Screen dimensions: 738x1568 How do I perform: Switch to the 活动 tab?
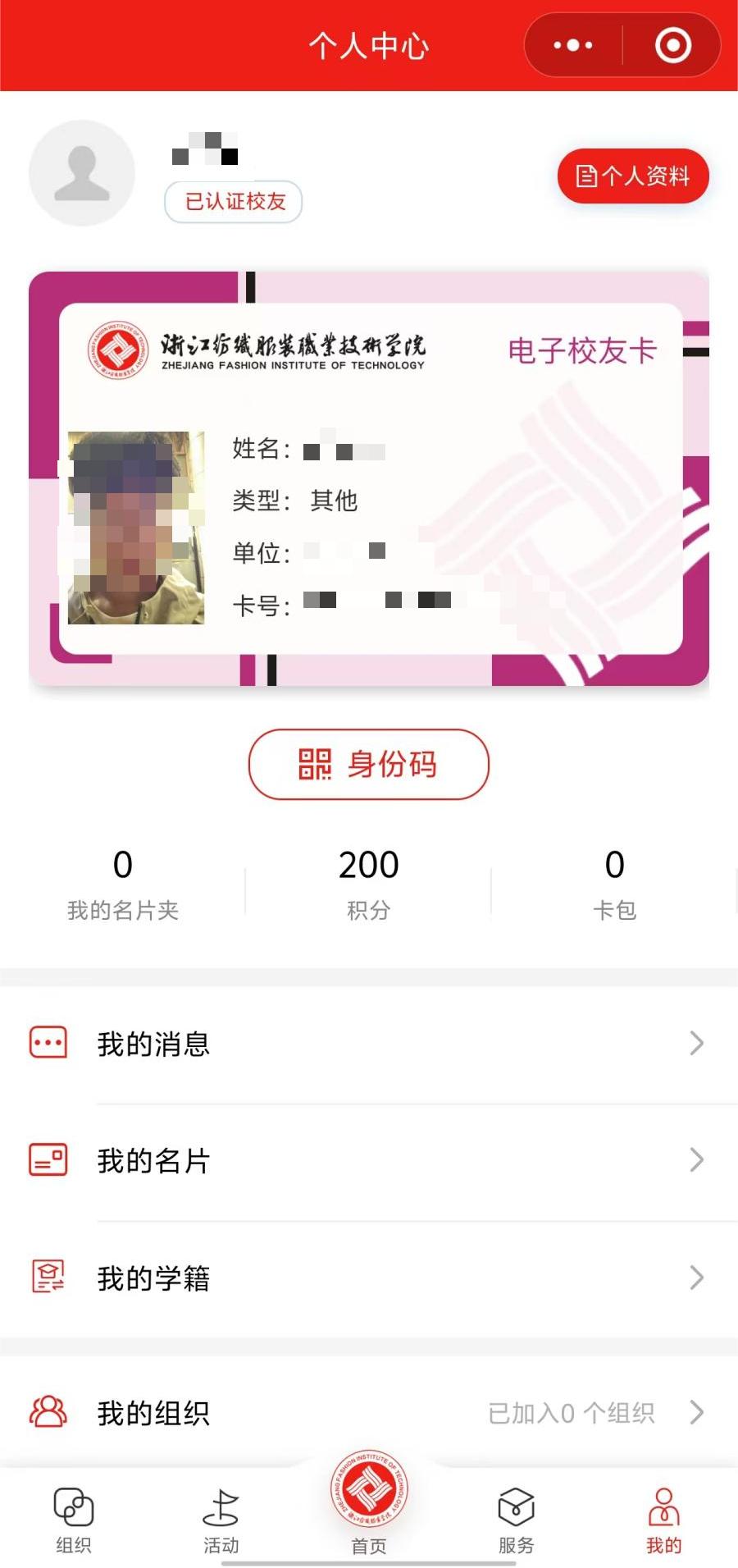[x=221, y=1520]
